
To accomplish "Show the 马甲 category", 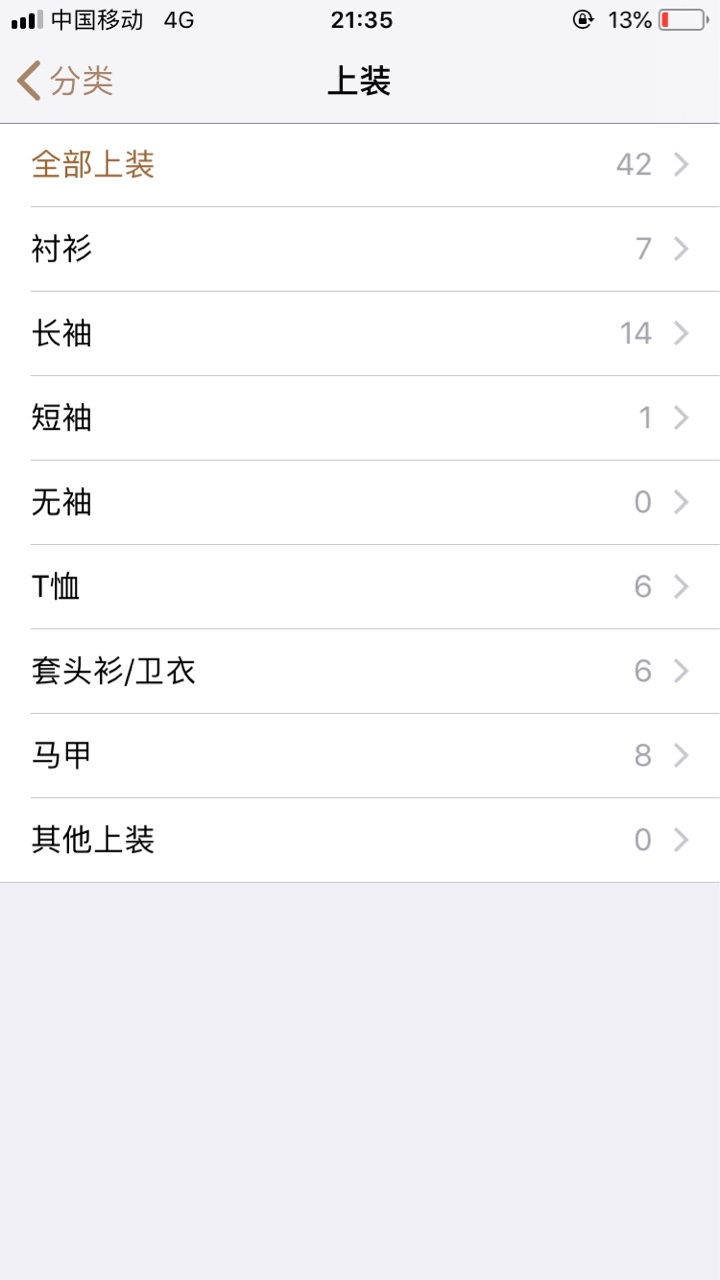I will (360, 756).
